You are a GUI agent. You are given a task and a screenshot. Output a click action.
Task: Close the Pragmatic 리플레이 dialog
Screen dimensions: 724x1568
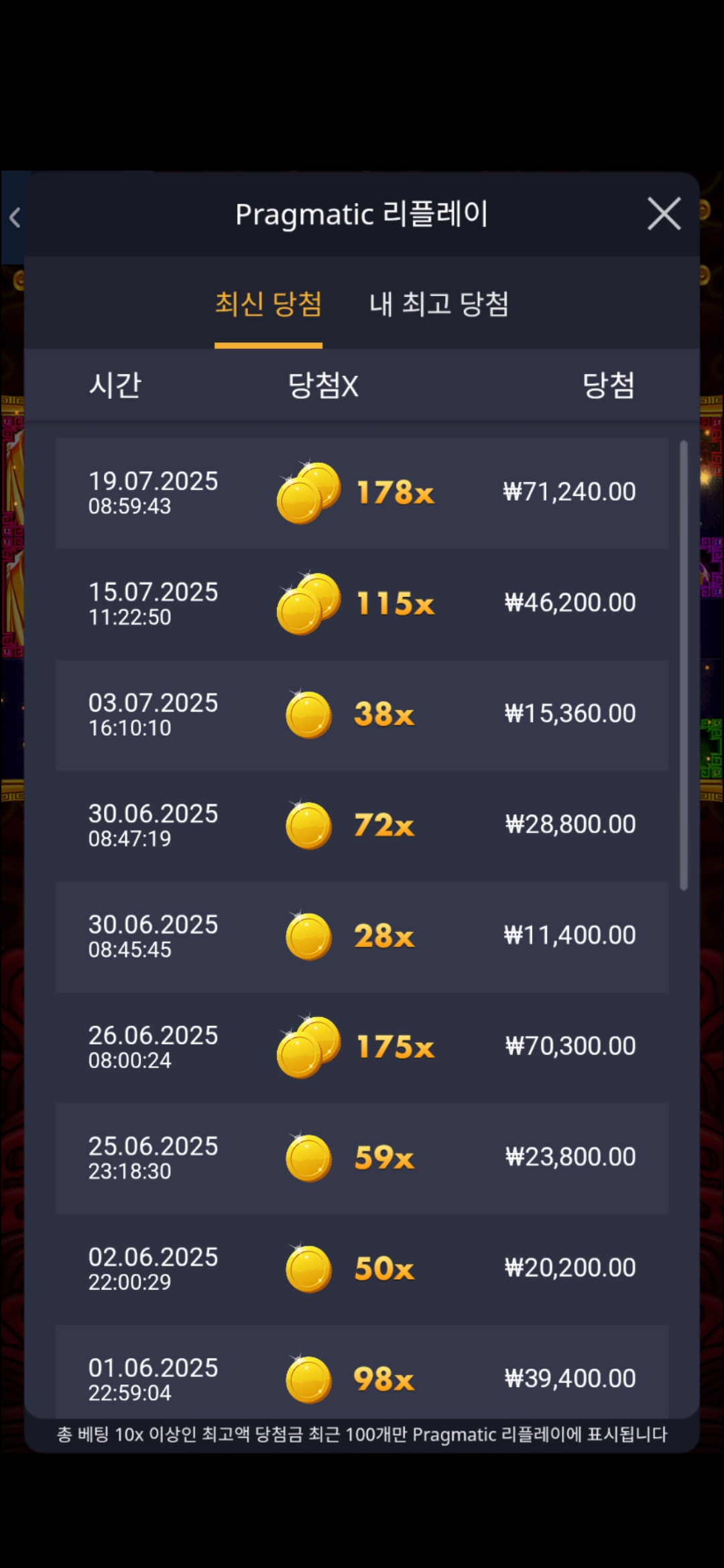tap(664, 214)
